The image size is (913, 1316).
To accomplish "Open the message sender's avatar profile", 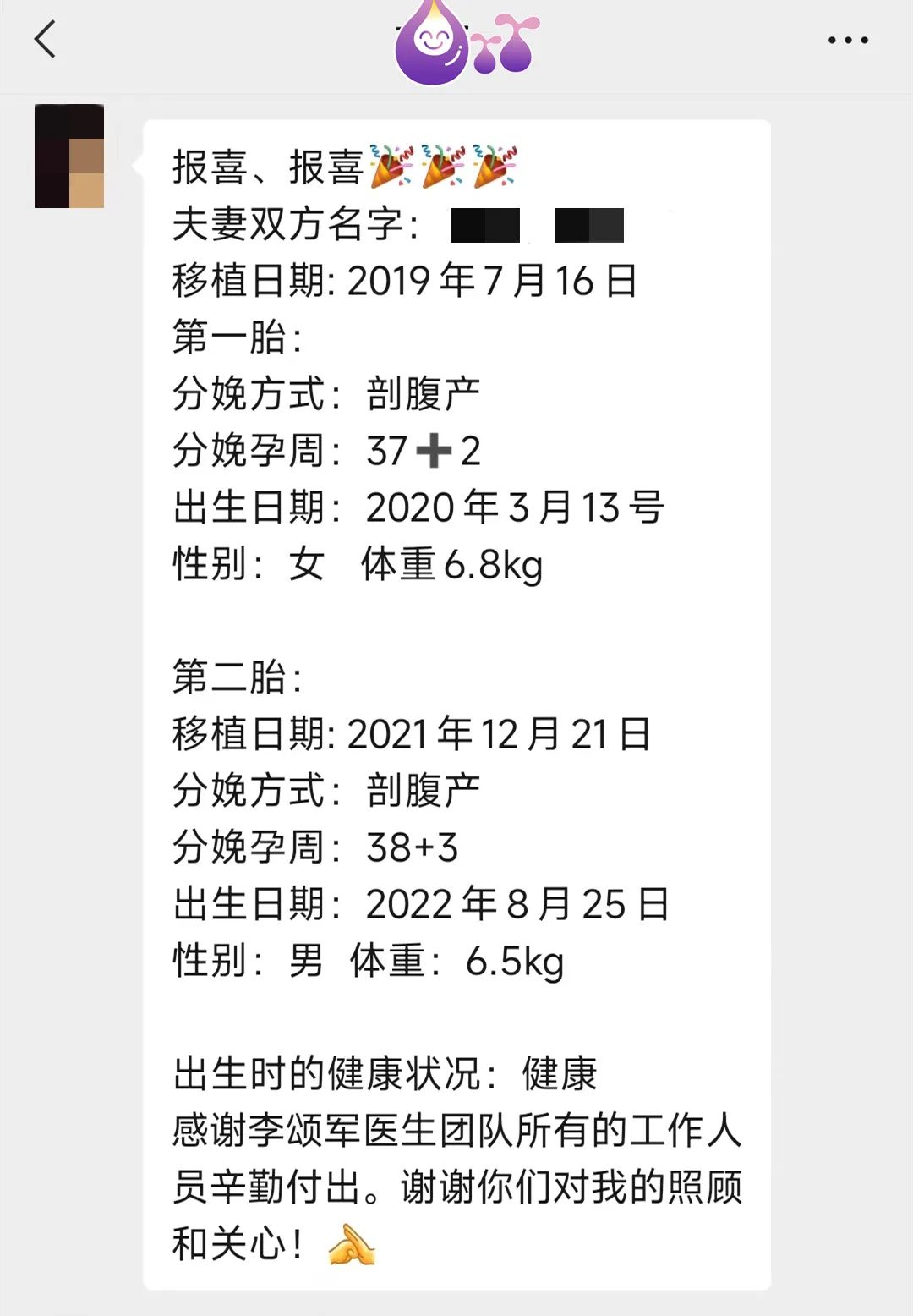I will pyautogui.click(x=69, y=156).
